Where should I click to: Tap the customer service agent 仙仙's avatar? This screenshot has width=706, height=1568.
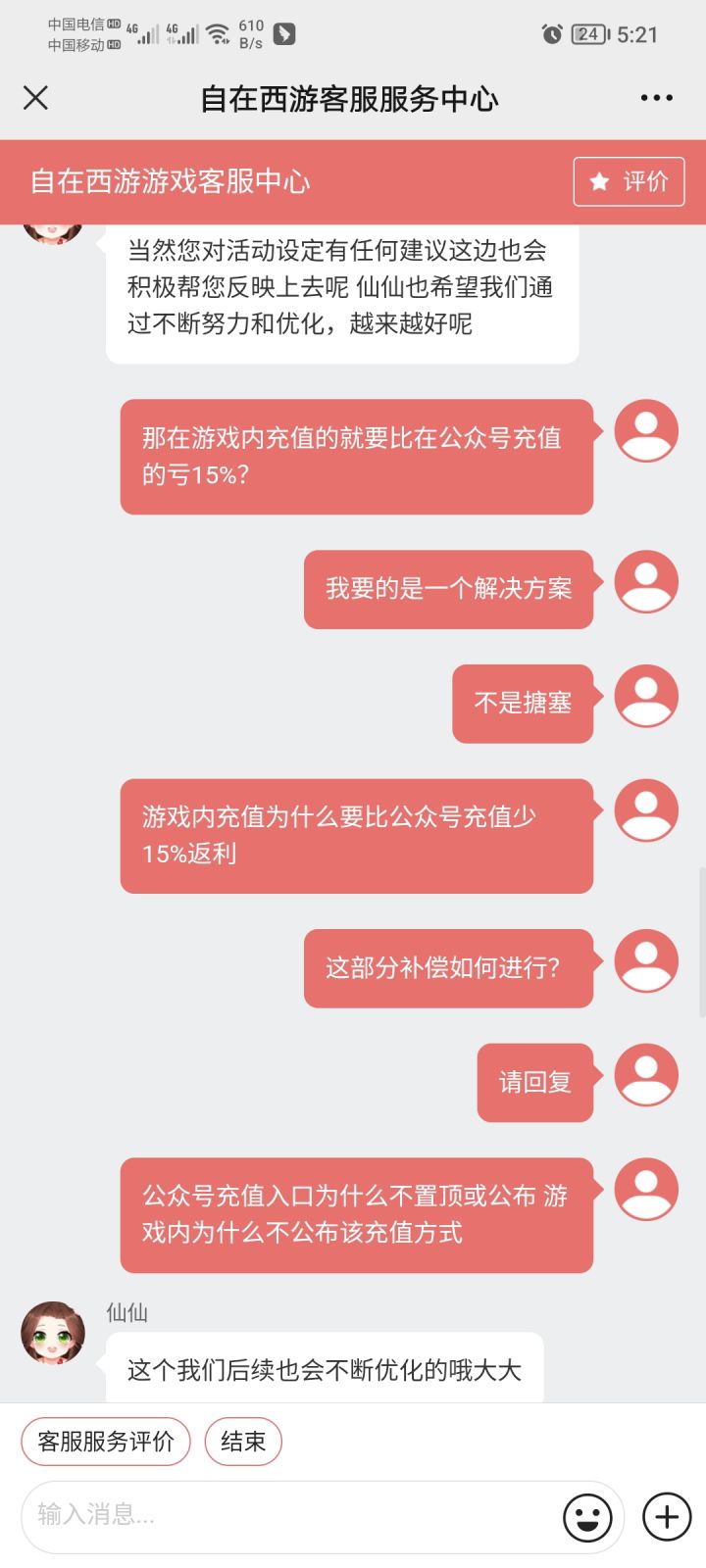pos(52,1333)
